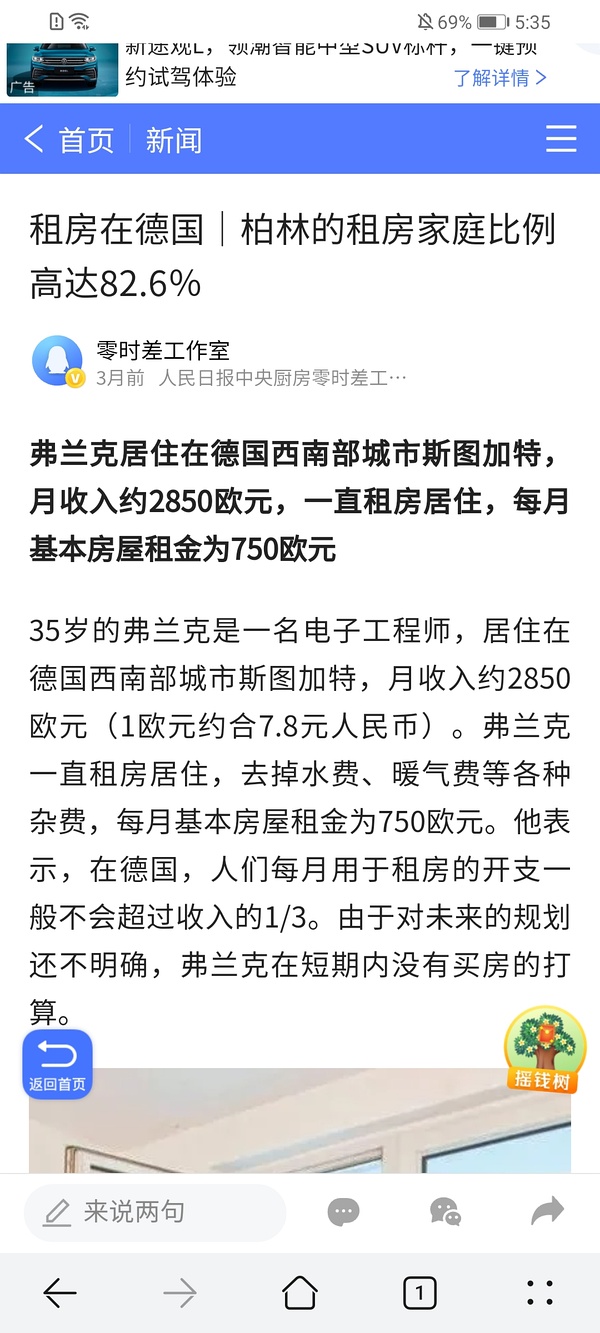Open the browser tabs switcher
This screenshot has height=1333, width=600.
click(x=420, y=1294)
